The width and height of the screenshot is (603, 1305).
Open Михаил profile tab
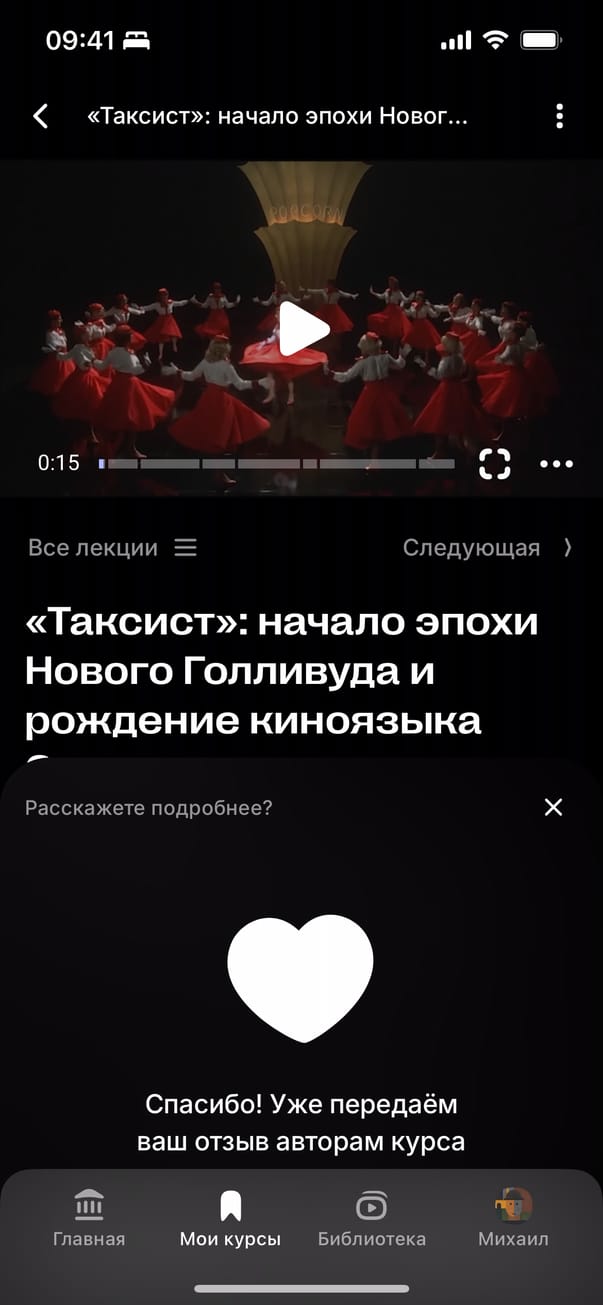point(513,1218)
